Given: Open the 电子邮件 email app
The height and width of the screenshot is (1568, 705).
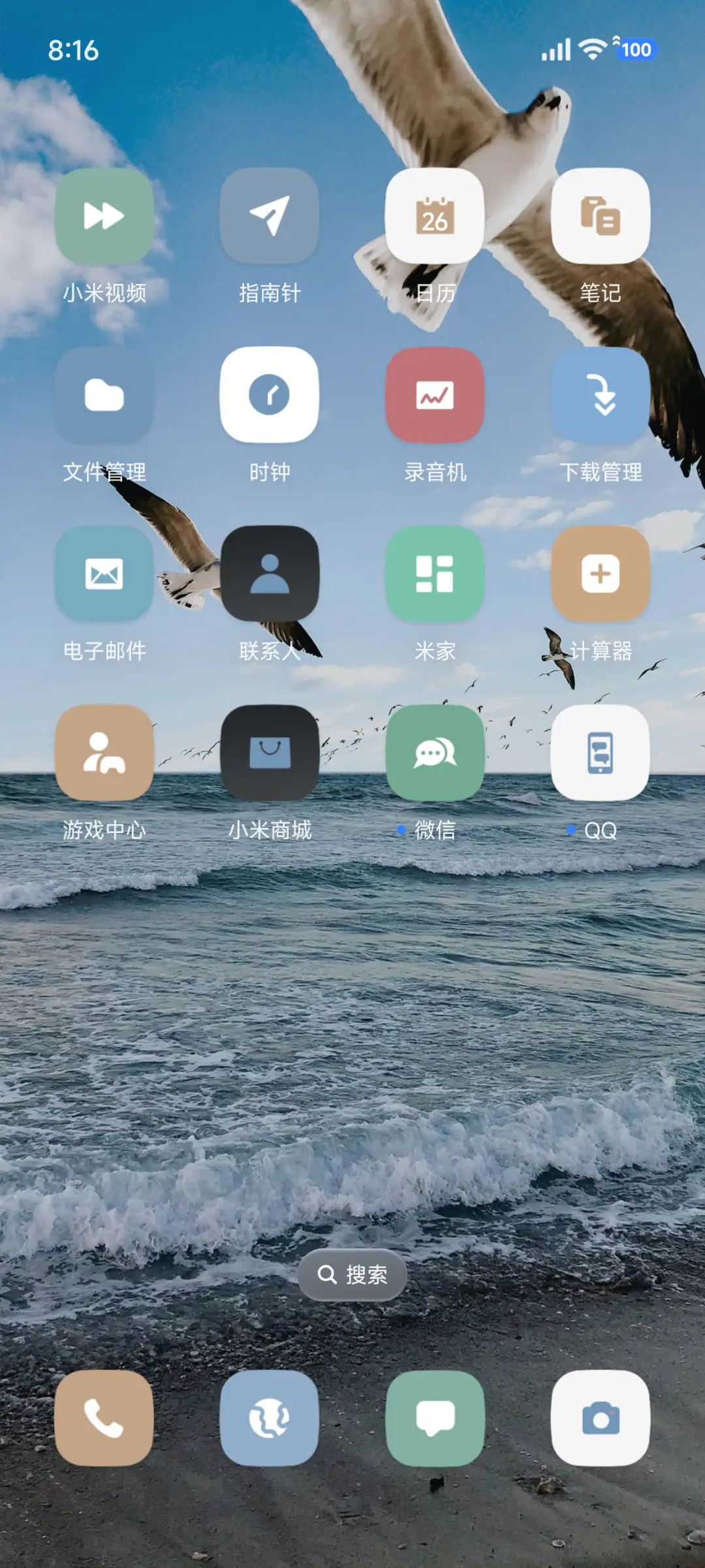Looking at the screenshot, I should click(x=104, y=574).
